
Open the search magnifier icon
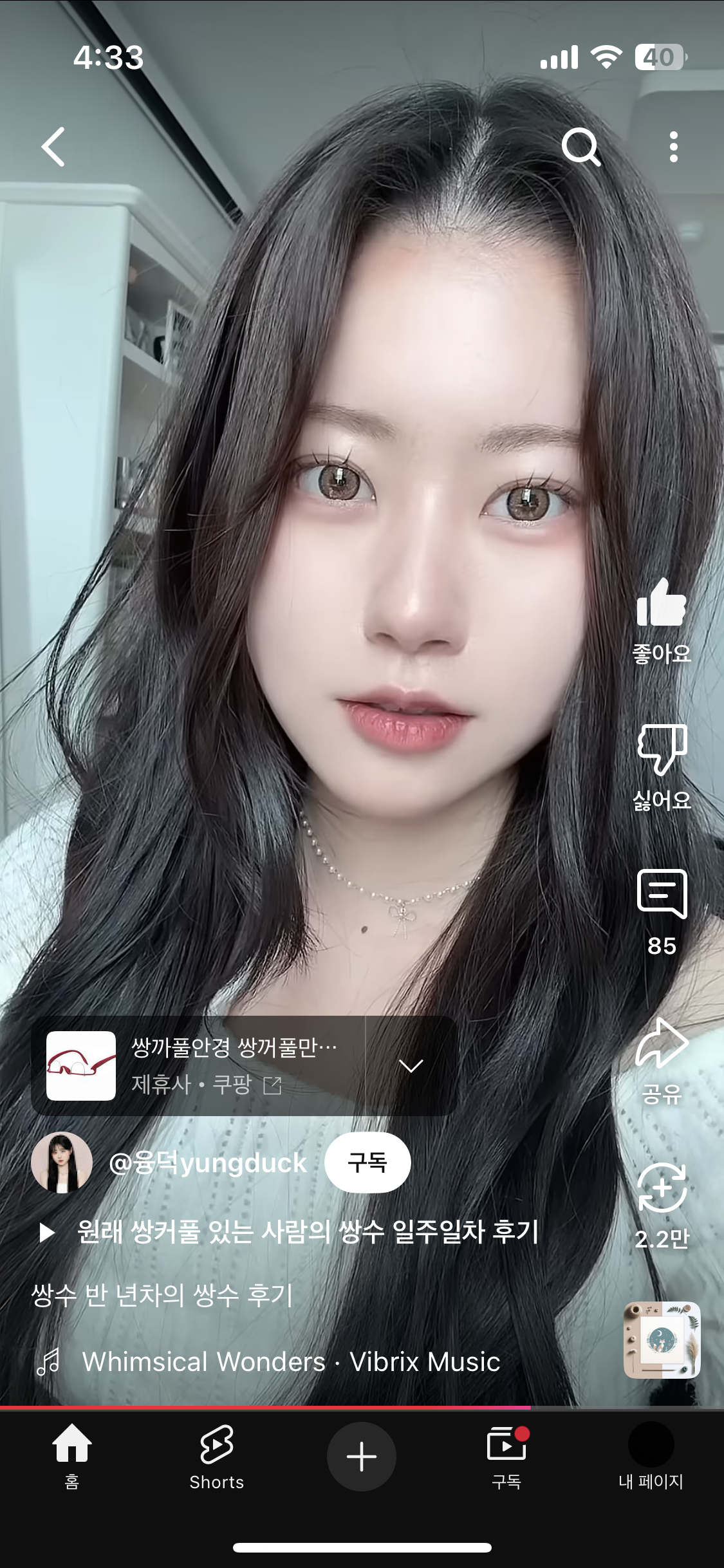[x=581, y=147]
